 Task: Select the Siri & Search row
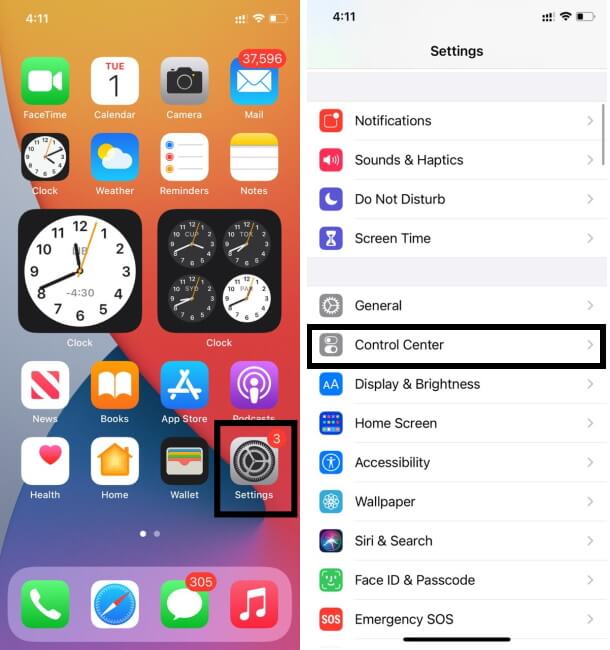pyautogui.click(x=456, y=541)
